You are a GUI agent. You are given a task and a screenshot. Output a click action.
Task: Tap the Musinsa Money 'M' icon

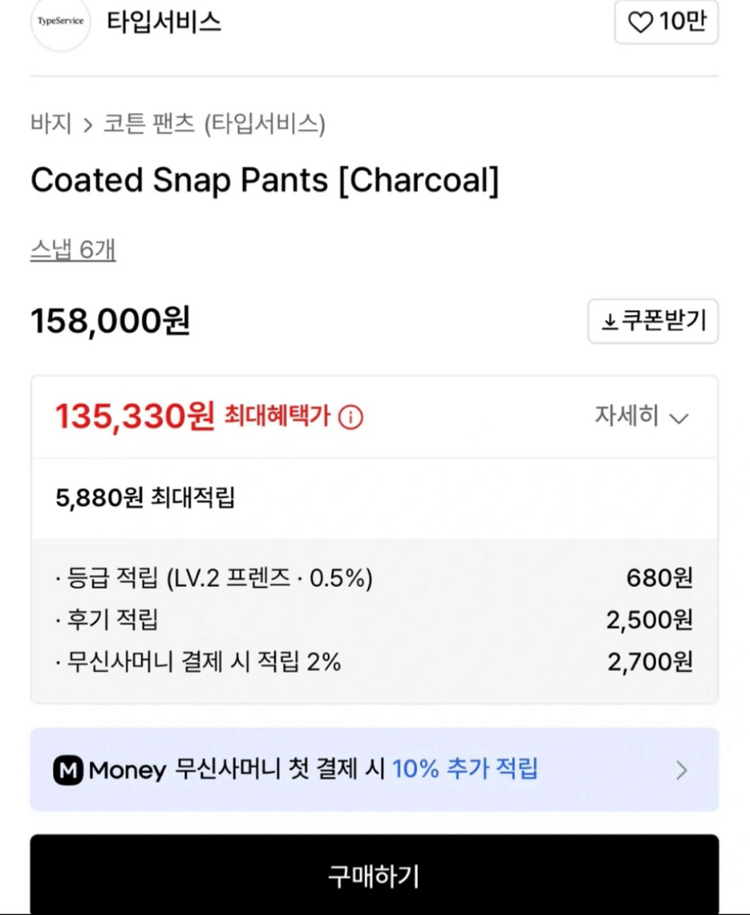(x=67, y=770)
